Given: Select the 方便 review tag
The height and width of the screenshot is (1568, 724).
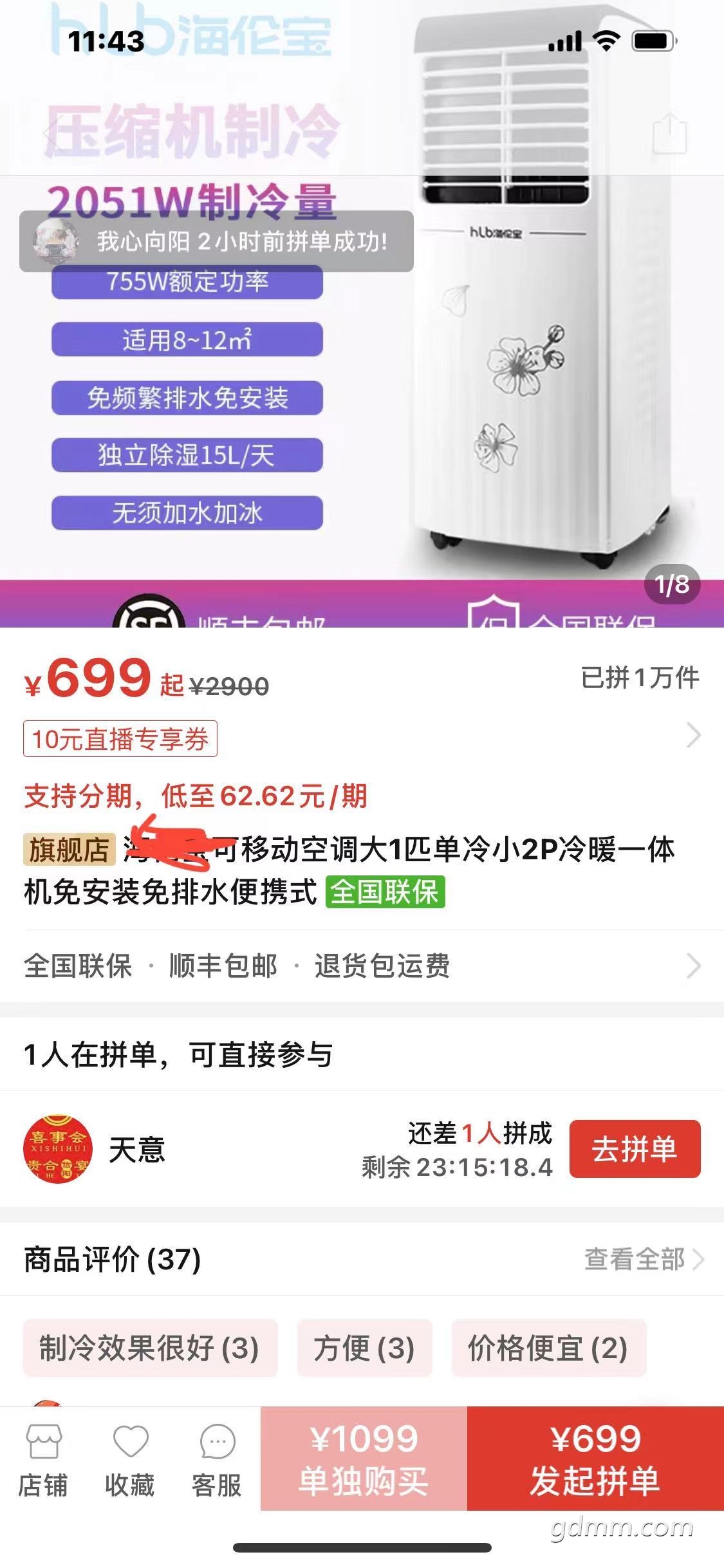Looking at the screenshot, I should click(364, 1347).
